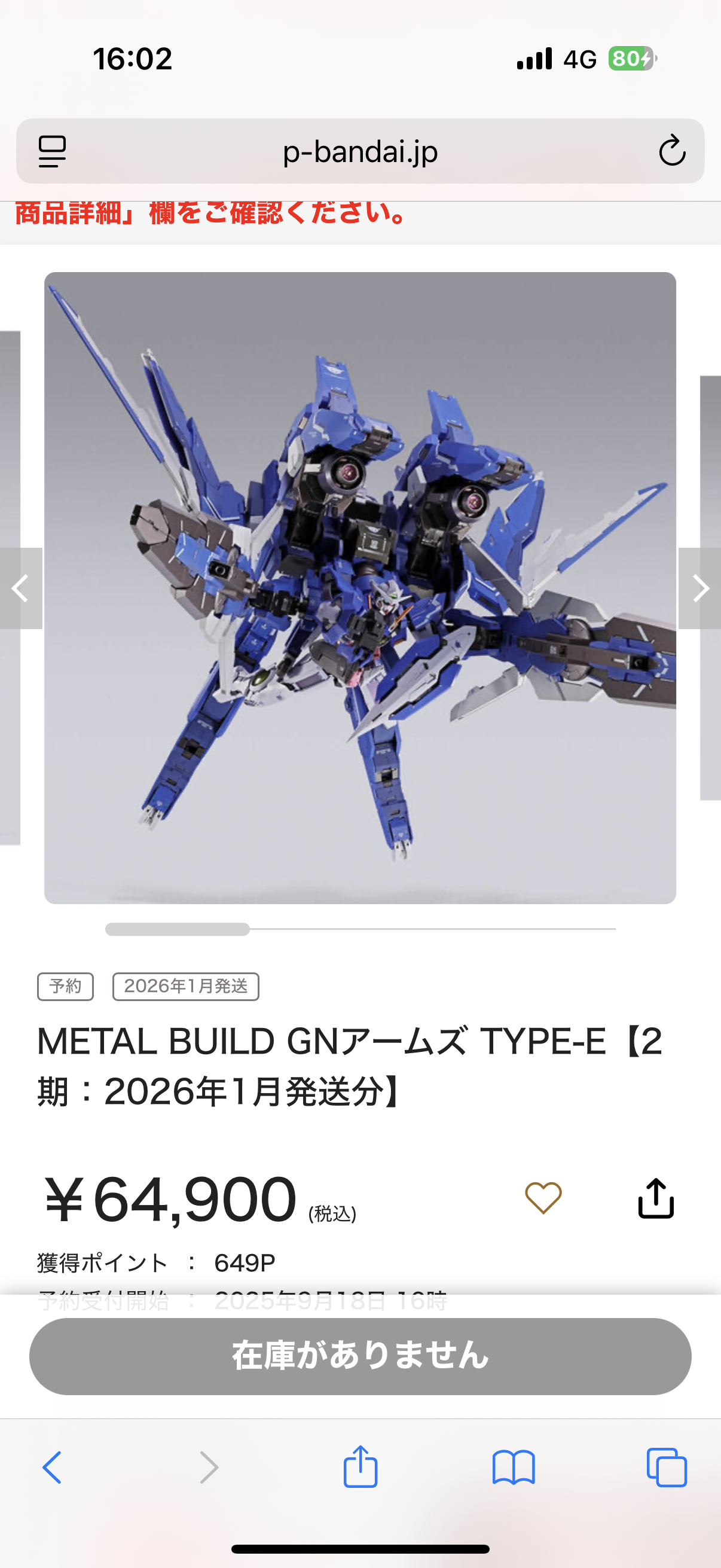Viewport: 721px width, 1568px height.
Task: Open the Safari page settings menu
Action: 53,151
